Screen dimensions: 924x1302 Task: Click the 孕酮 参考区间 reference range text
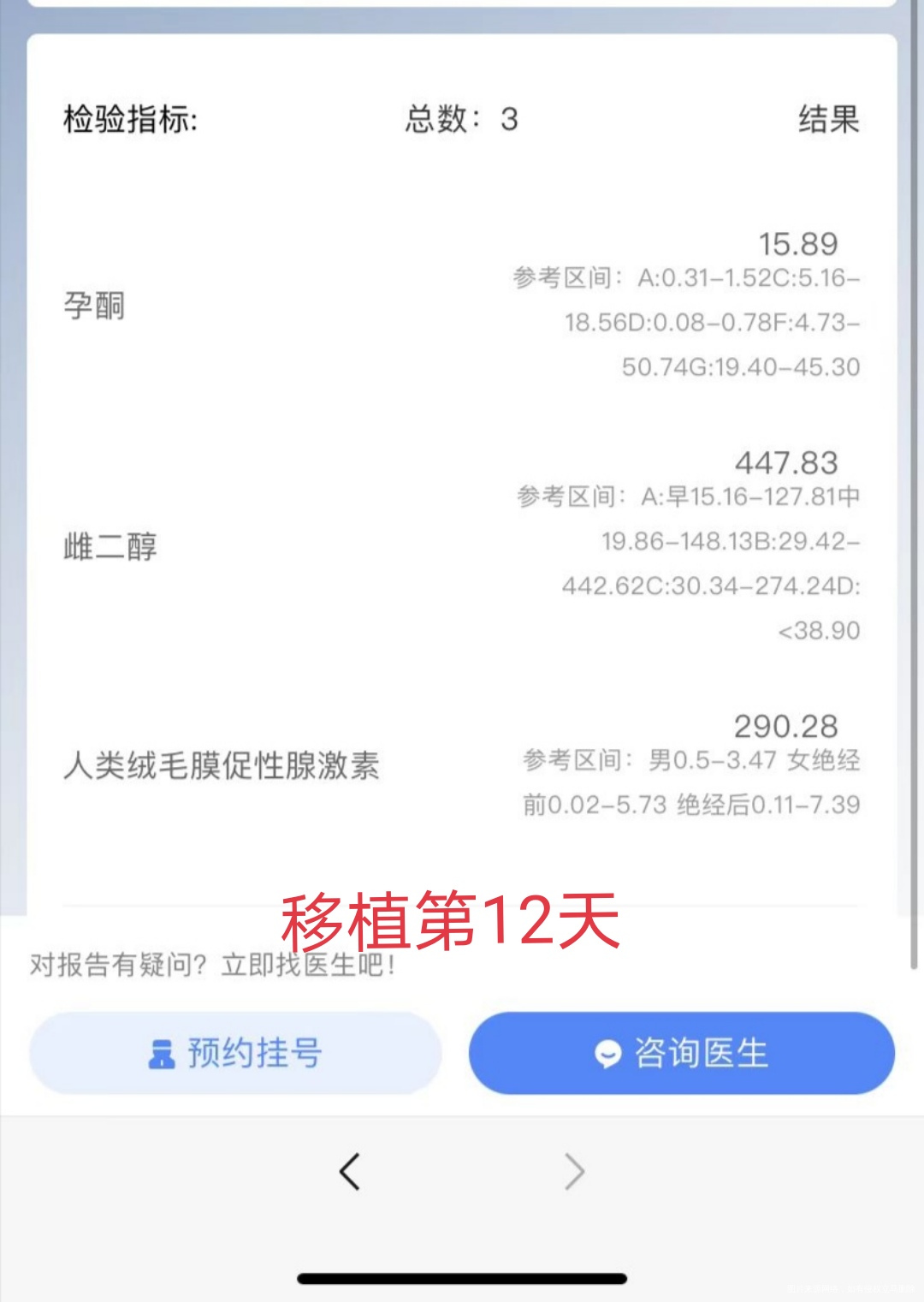click(x=688, y=321)
